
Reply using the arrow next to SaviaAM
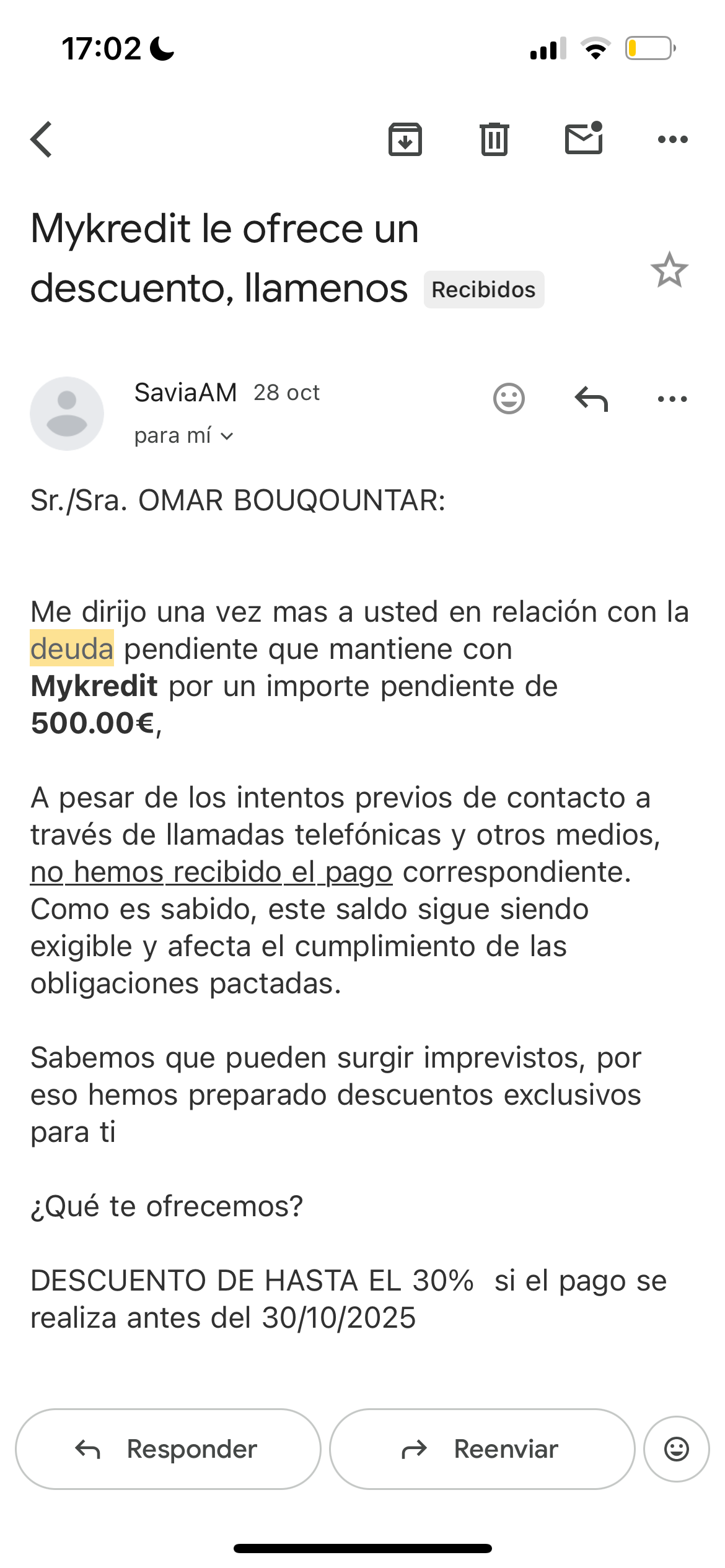pyautogui.click(x=591, y=399)
